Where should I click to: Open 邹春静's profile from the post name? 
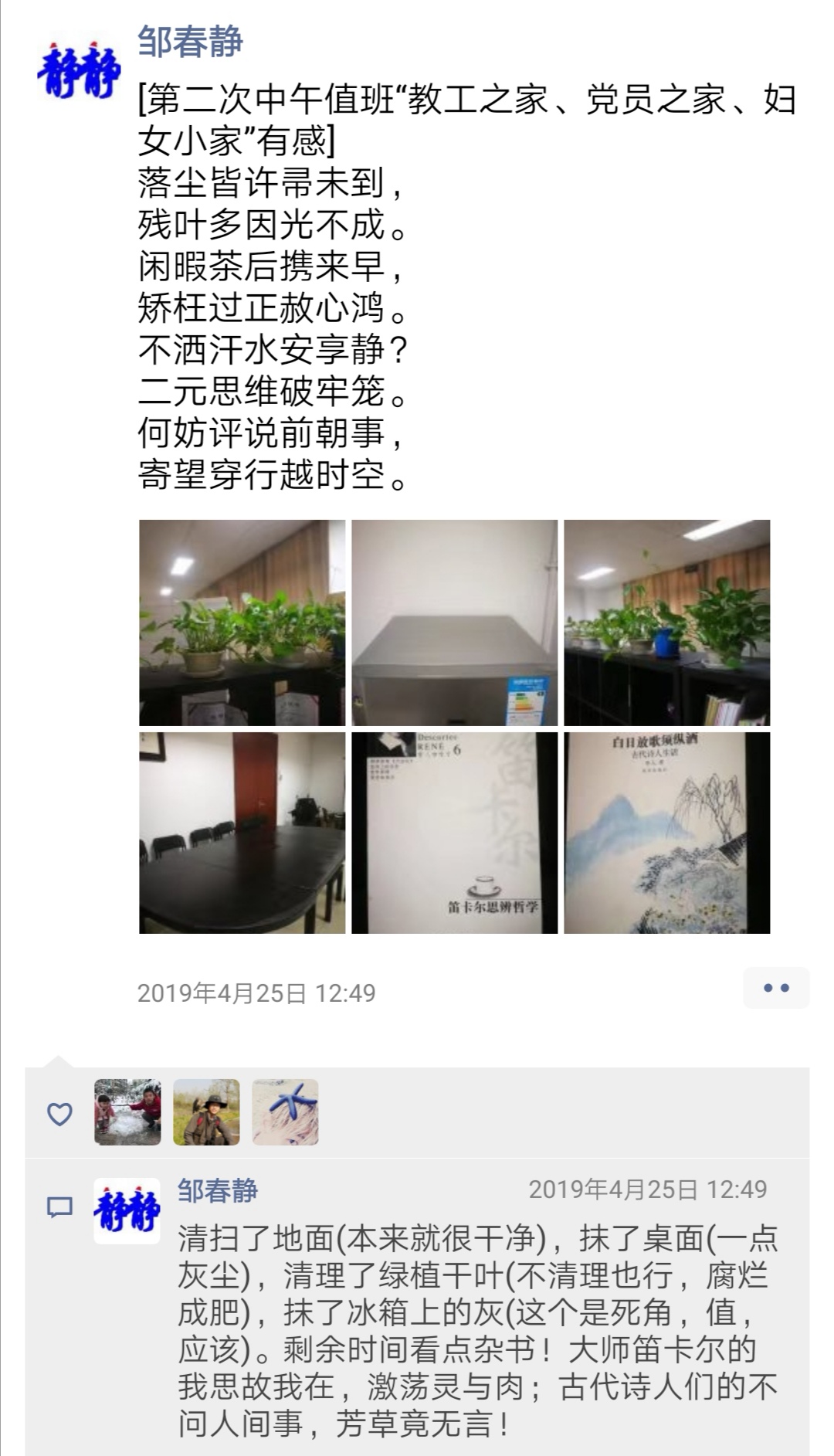[x=190, y=41]
